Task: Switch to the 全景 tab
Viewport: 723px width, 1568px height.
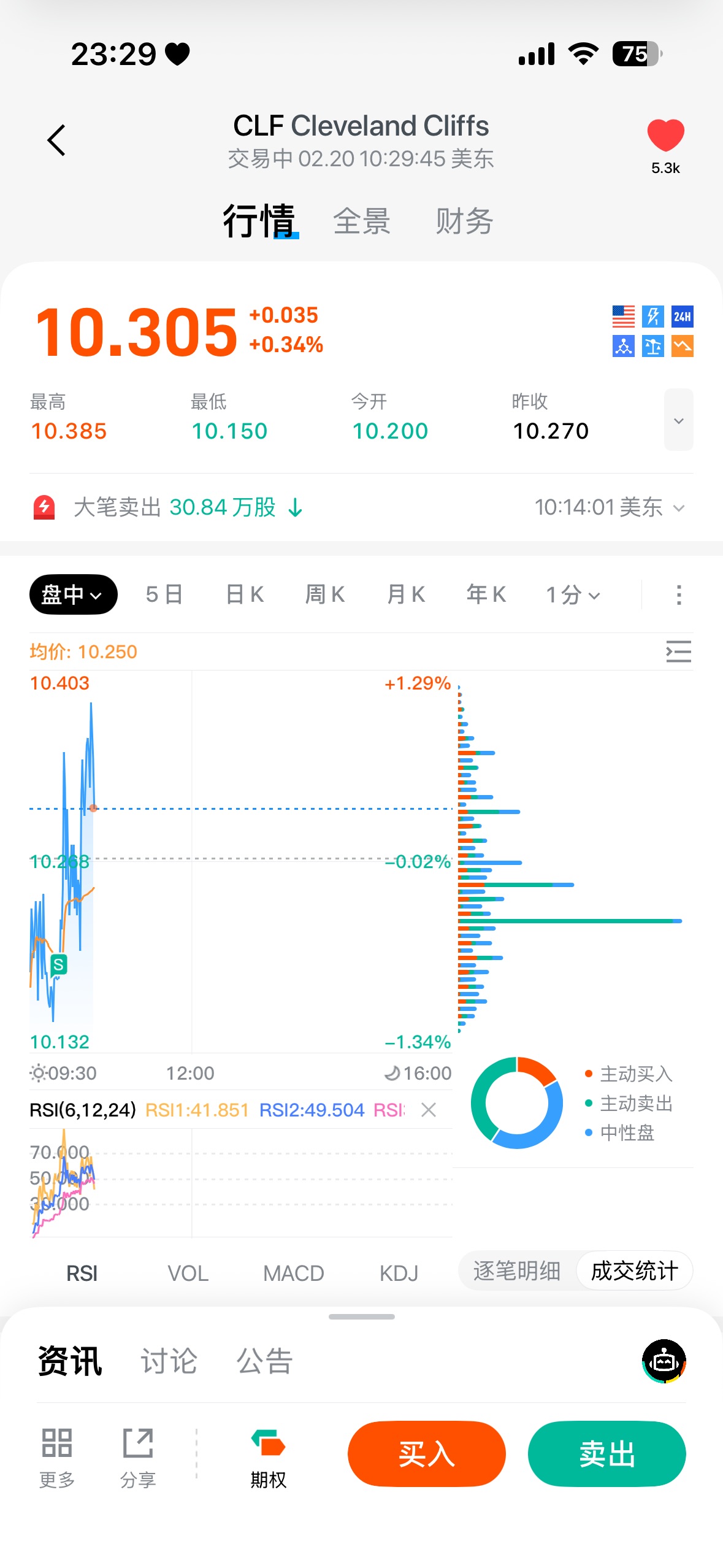Action: 362,221
